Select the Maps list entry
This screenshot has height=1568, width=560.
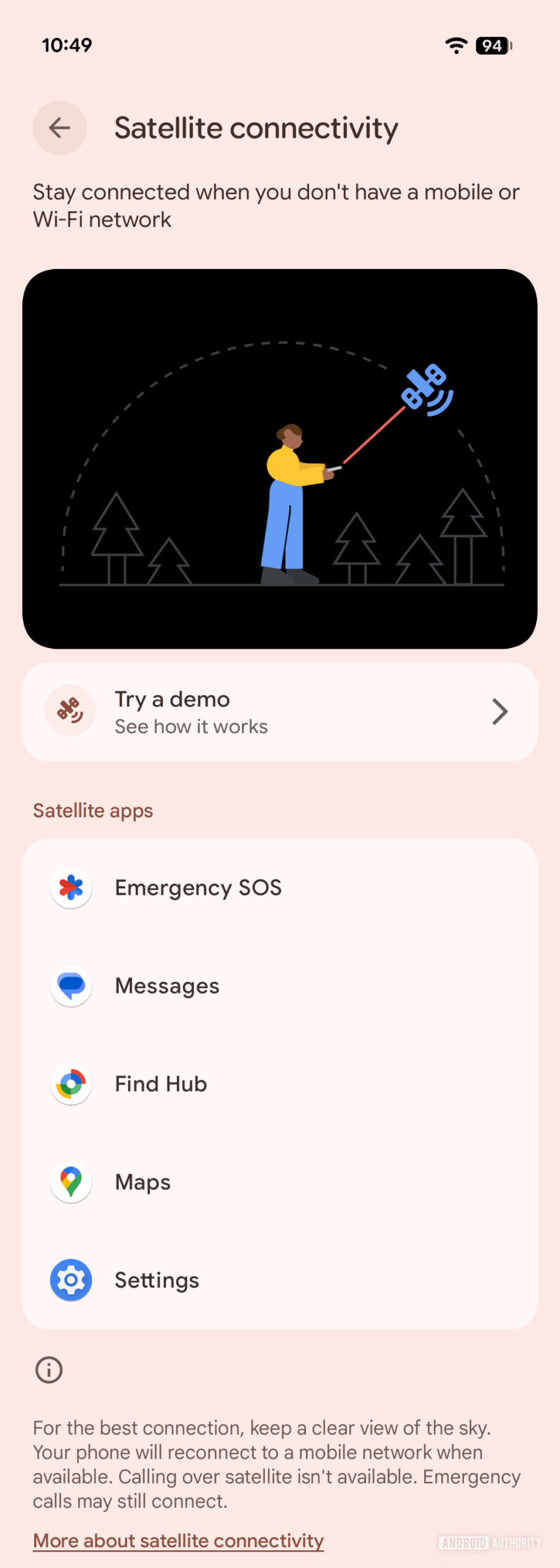click(x=279, y=1182)
